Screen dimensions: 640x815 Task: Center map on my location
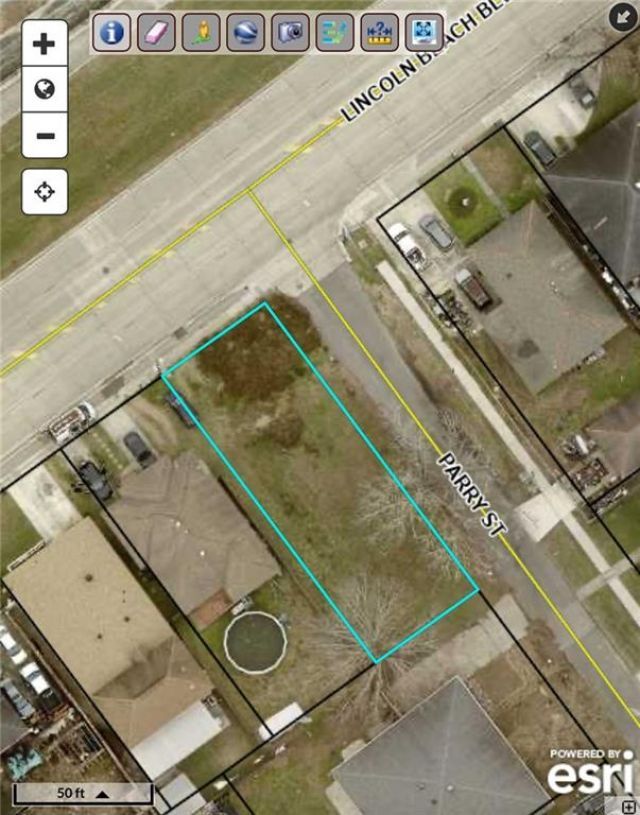click(45, 191)
